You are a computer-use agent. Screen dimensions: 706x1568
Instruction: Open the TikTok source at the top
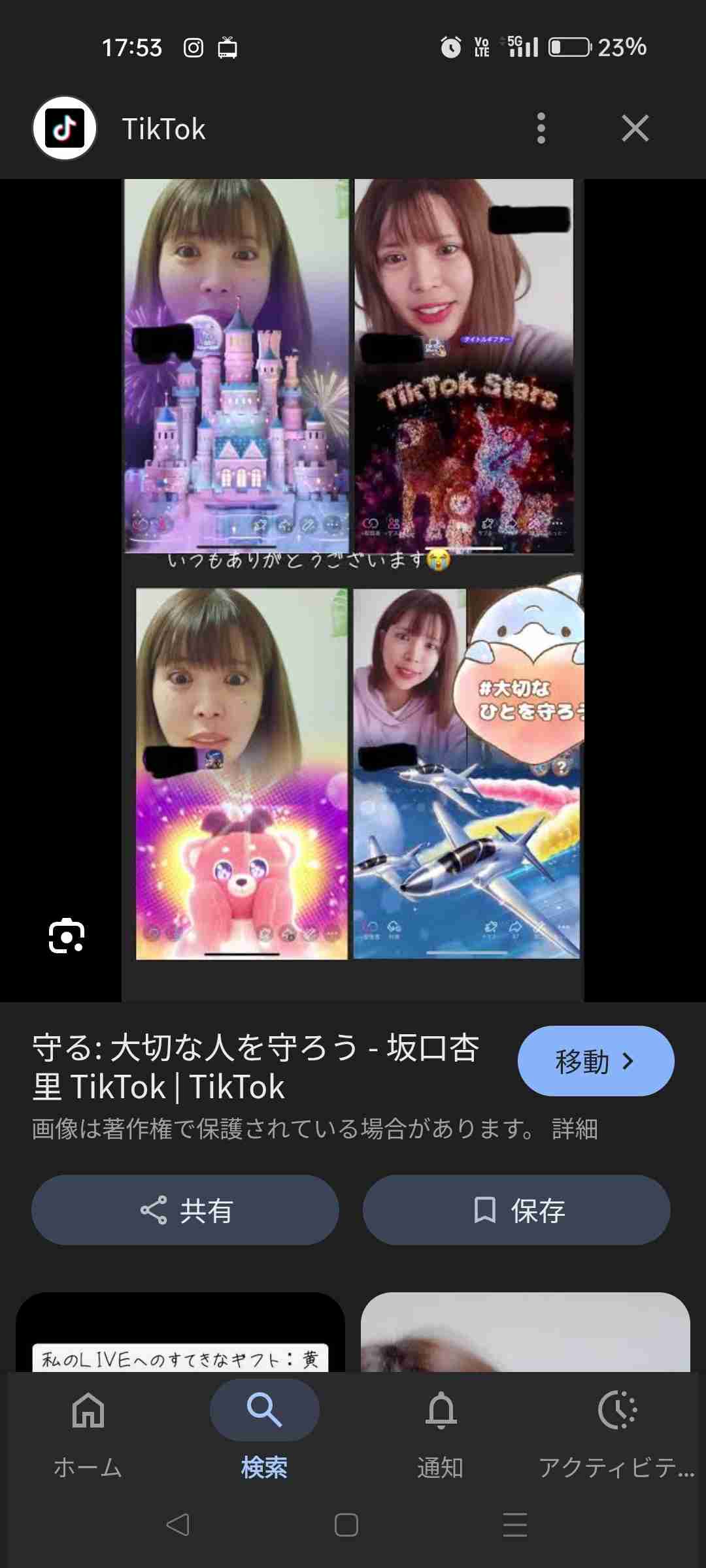click(x=163, y=129)
